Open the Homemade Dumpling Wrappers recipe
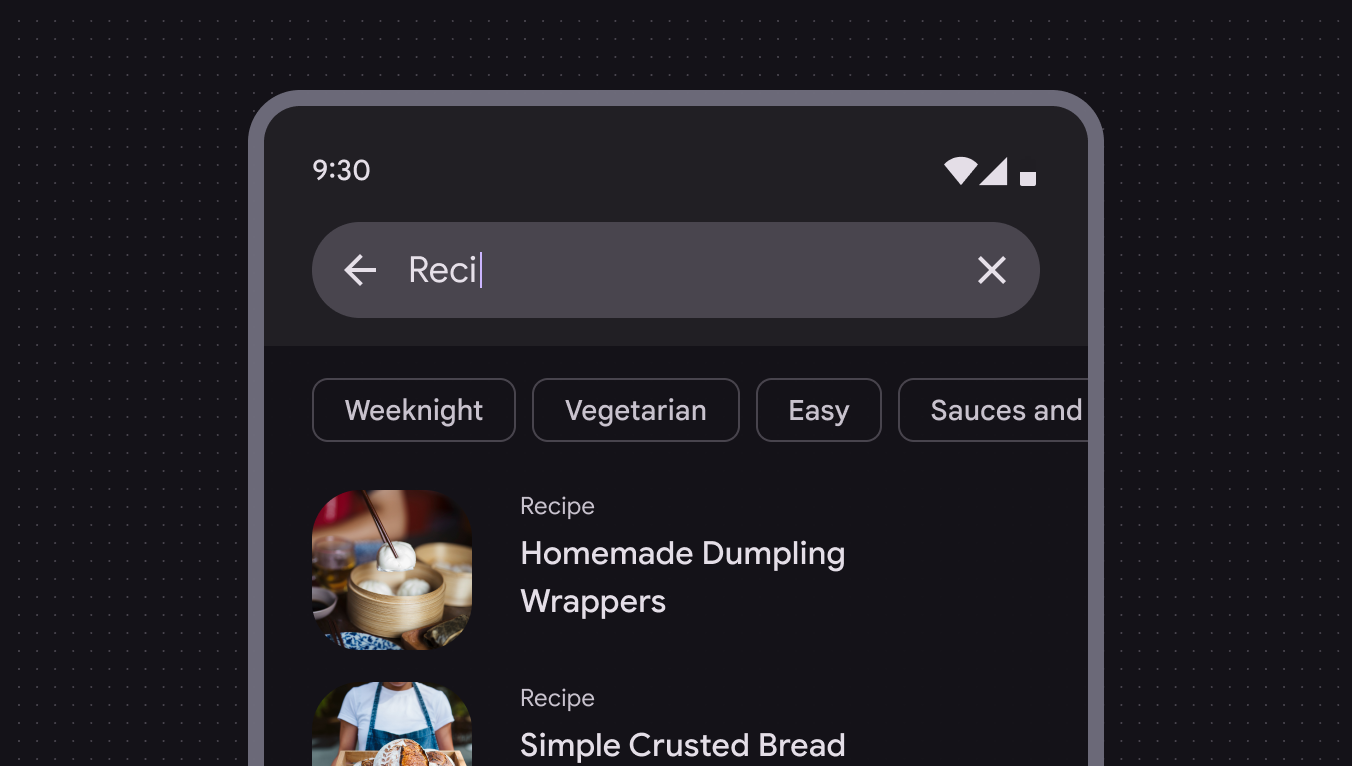 coord(682,576)
